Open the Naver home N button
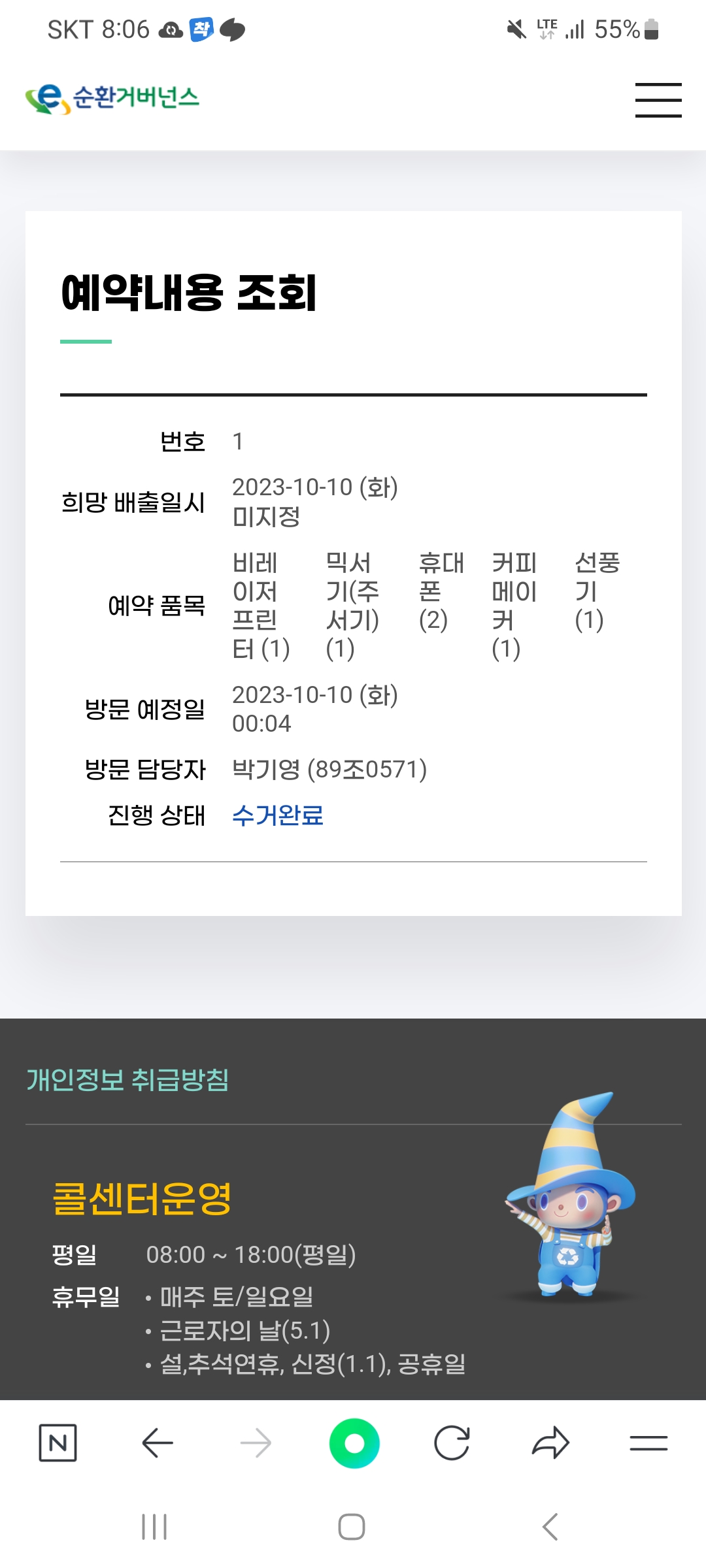Viewport: 706px width, 1568px height. (x=58, y=1443)
